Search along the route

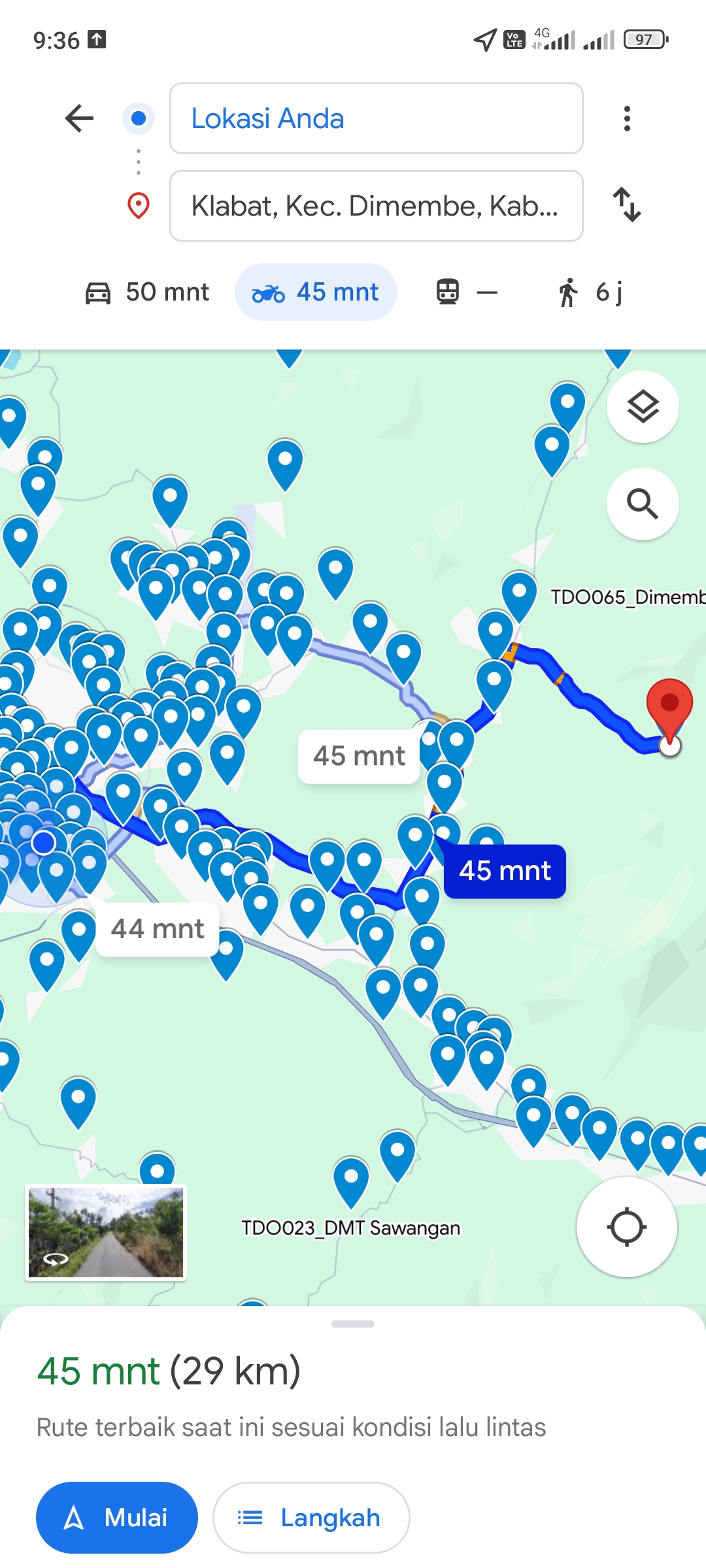(643, 504)
